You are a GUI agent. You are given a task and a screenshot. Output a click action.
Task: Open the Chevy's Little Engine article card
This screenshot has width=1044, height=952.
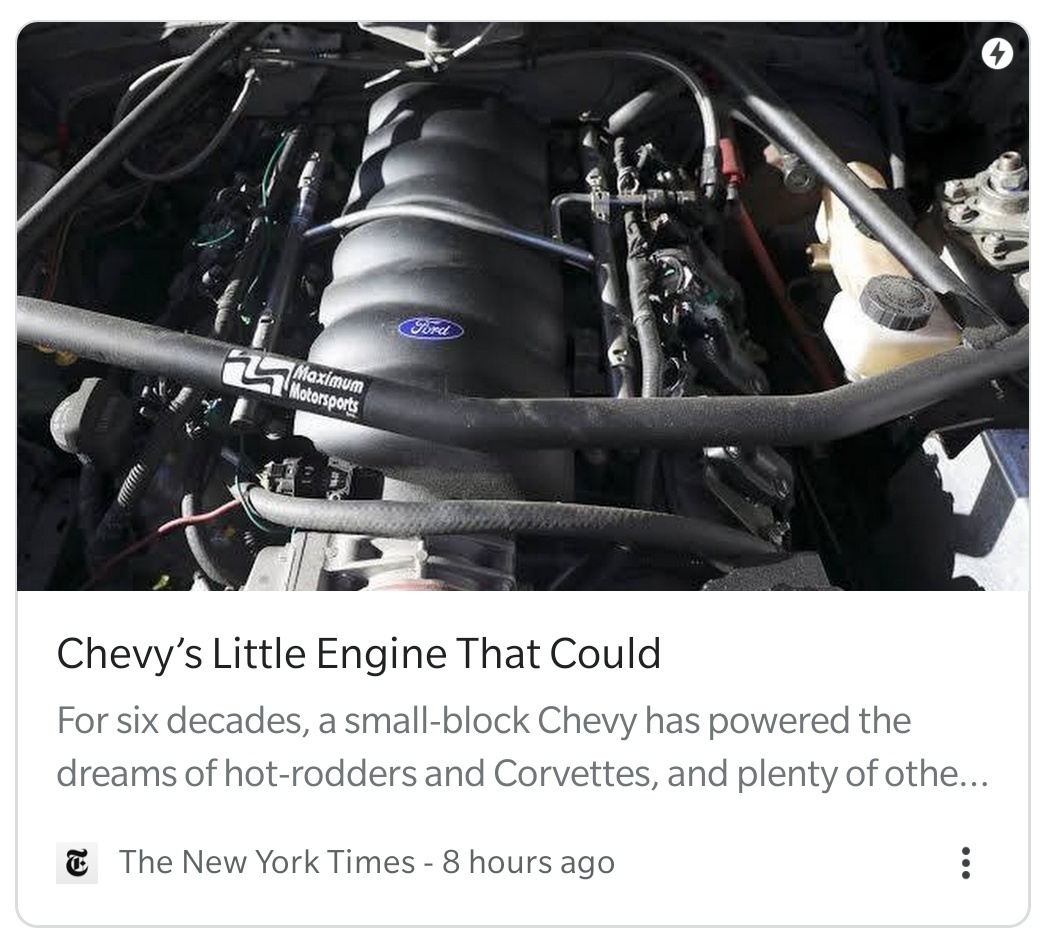359,654
